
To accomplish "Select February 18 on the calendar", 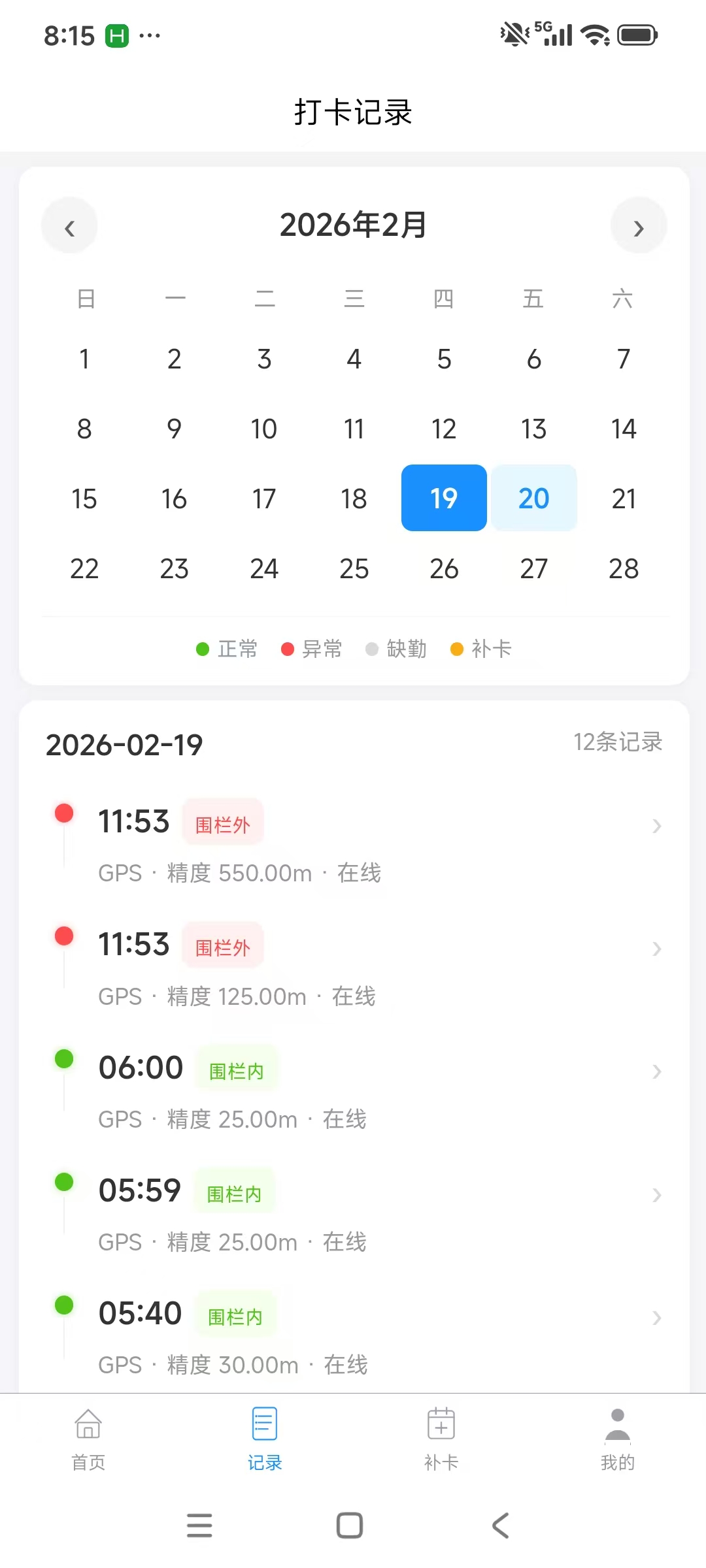I will point(354,498).
